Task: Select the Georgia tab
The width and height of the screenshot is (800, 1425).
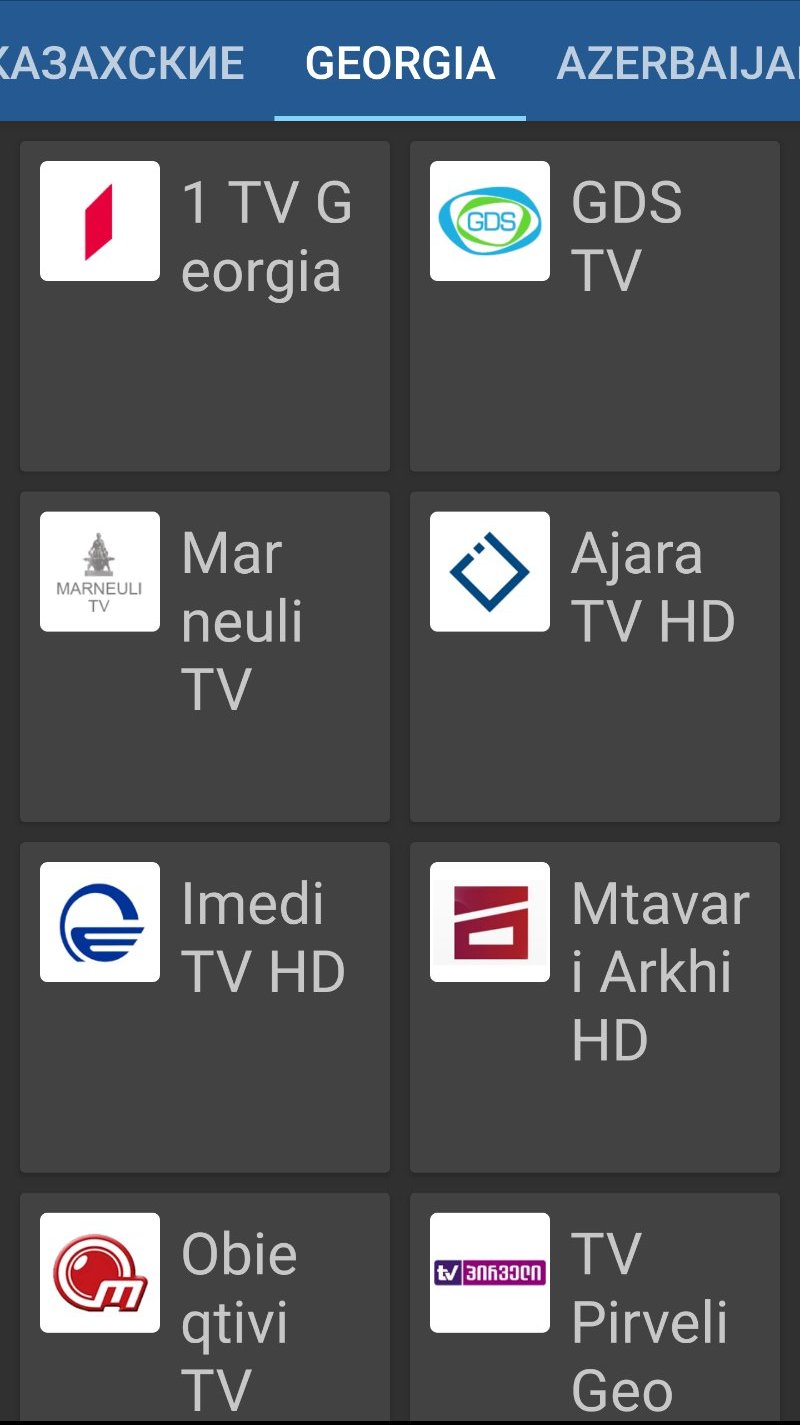Action: pos(400,63)
